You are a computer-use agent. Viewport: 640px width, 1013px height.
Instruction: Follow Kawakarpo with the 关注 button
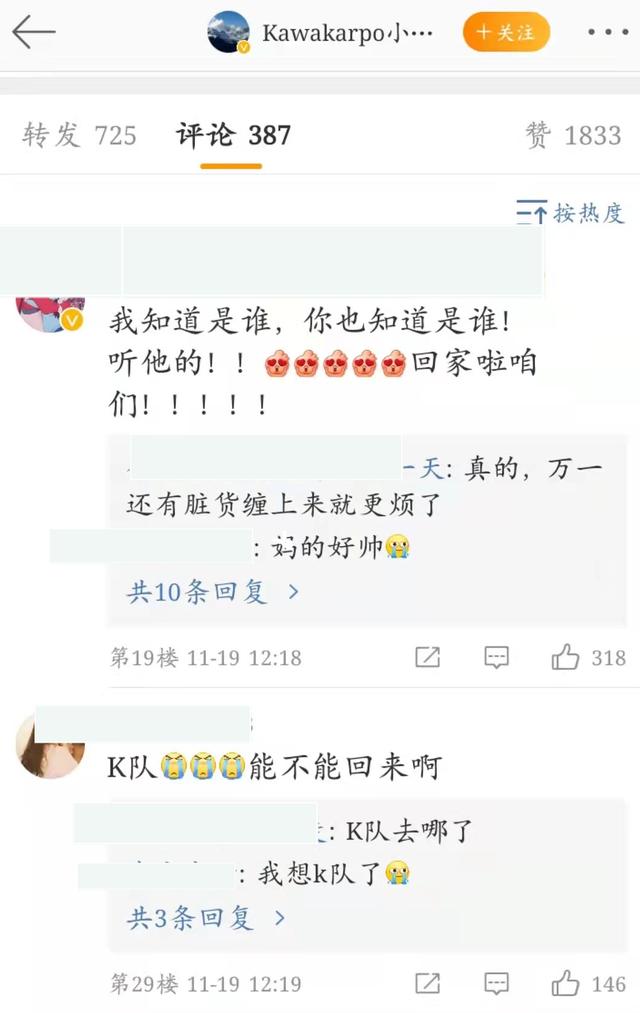click(x=505, y=33)
